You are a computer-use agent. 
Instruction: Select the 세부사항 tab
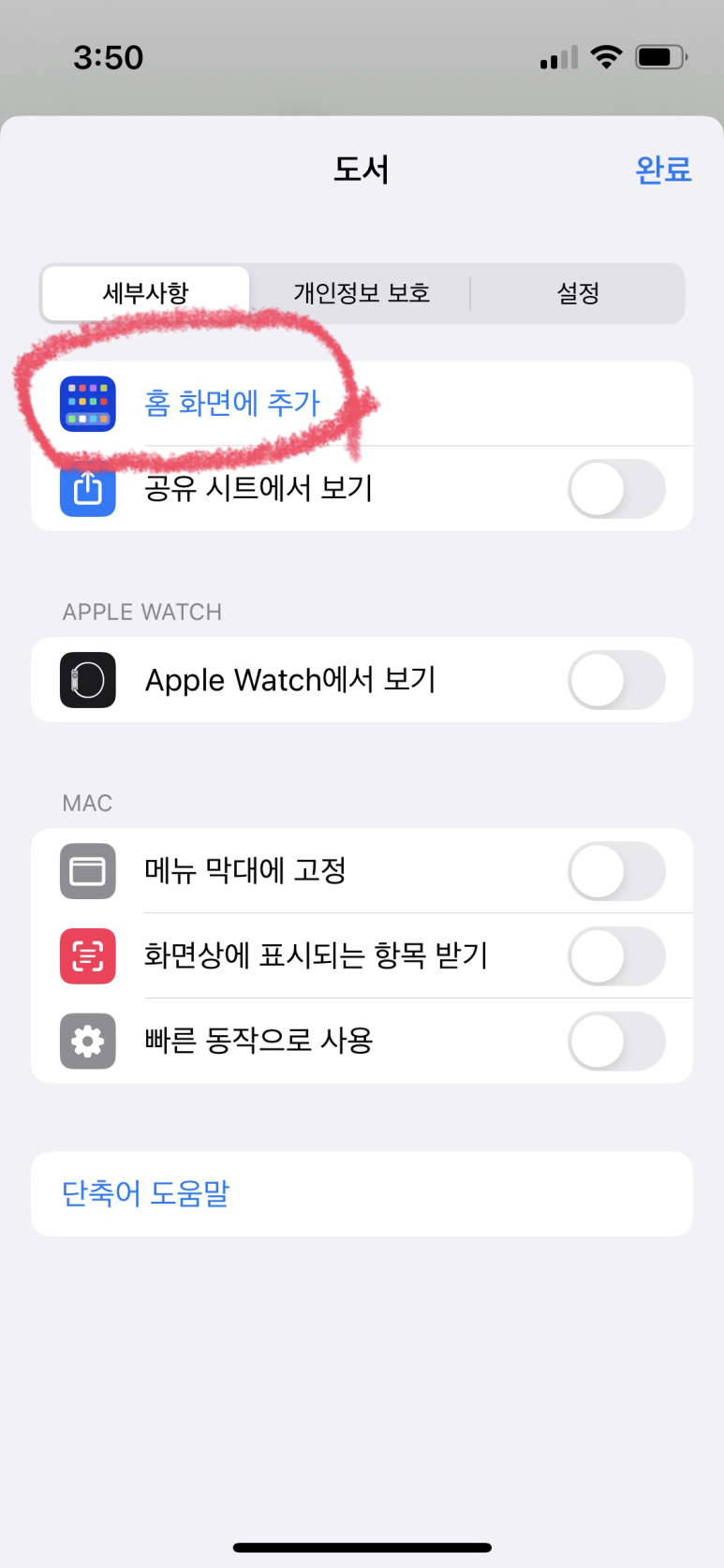pyautogui.click(x=146, y=293)
